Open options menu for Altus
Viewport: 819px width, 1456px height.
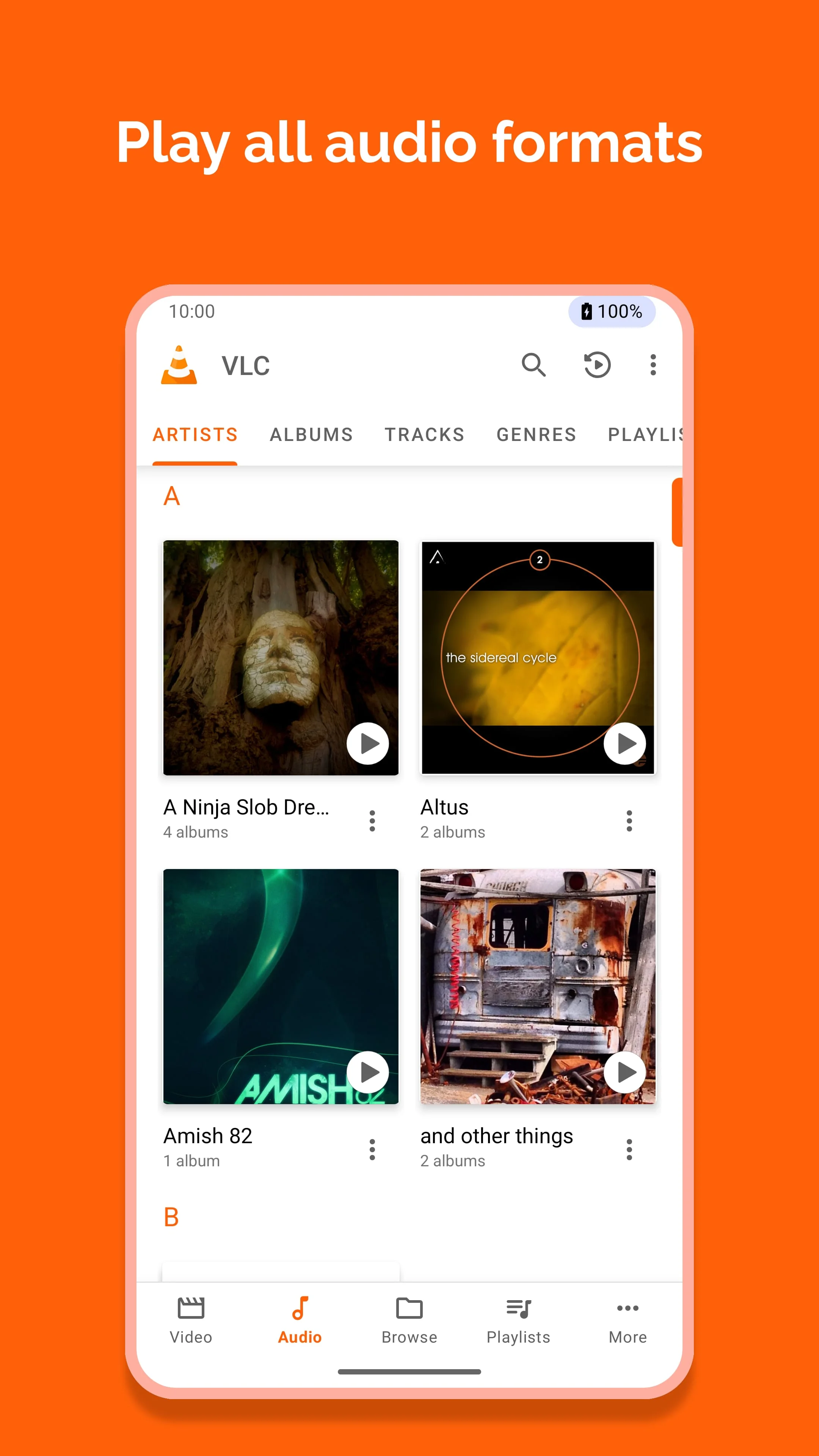pos(629,820)
